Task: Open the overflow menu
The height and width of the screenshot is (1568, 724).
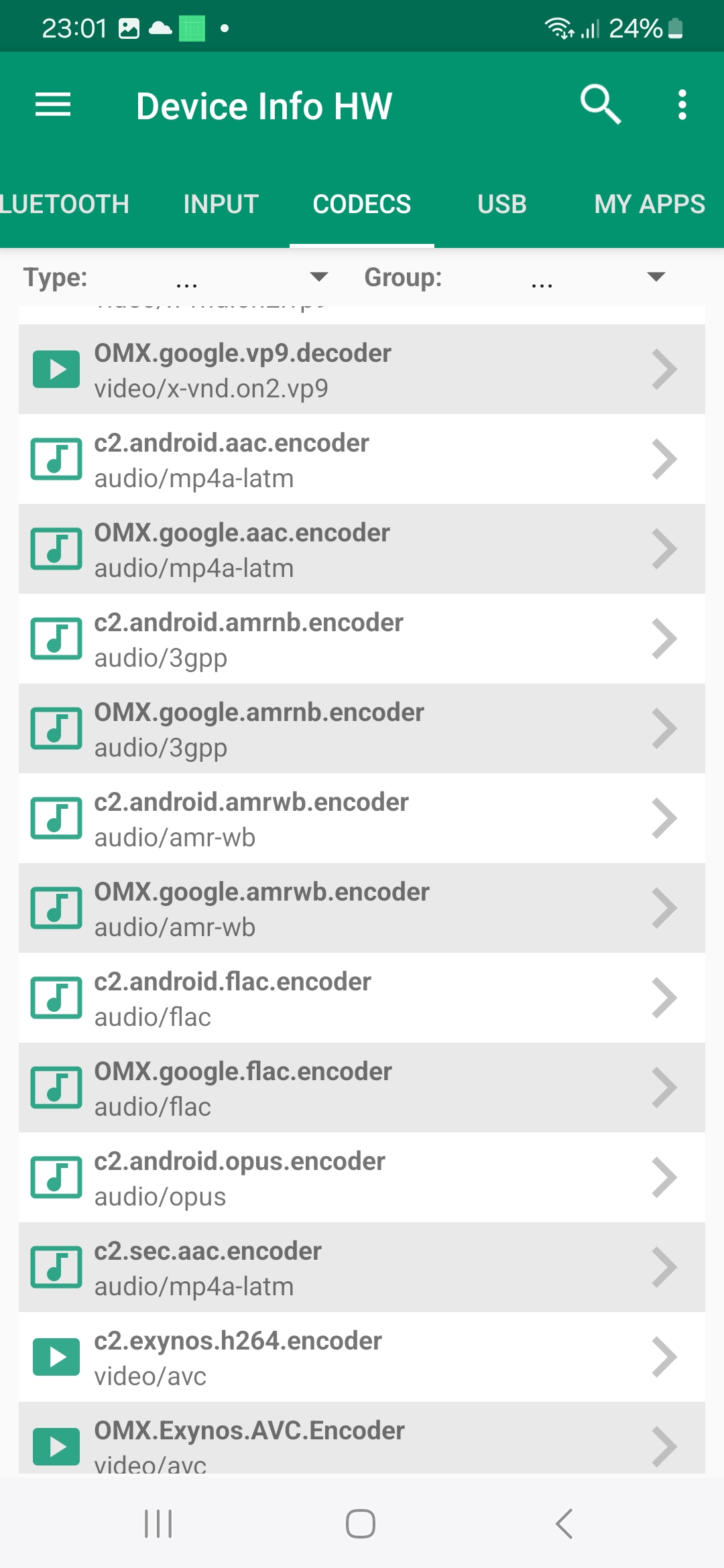Action: pos(682,105)
